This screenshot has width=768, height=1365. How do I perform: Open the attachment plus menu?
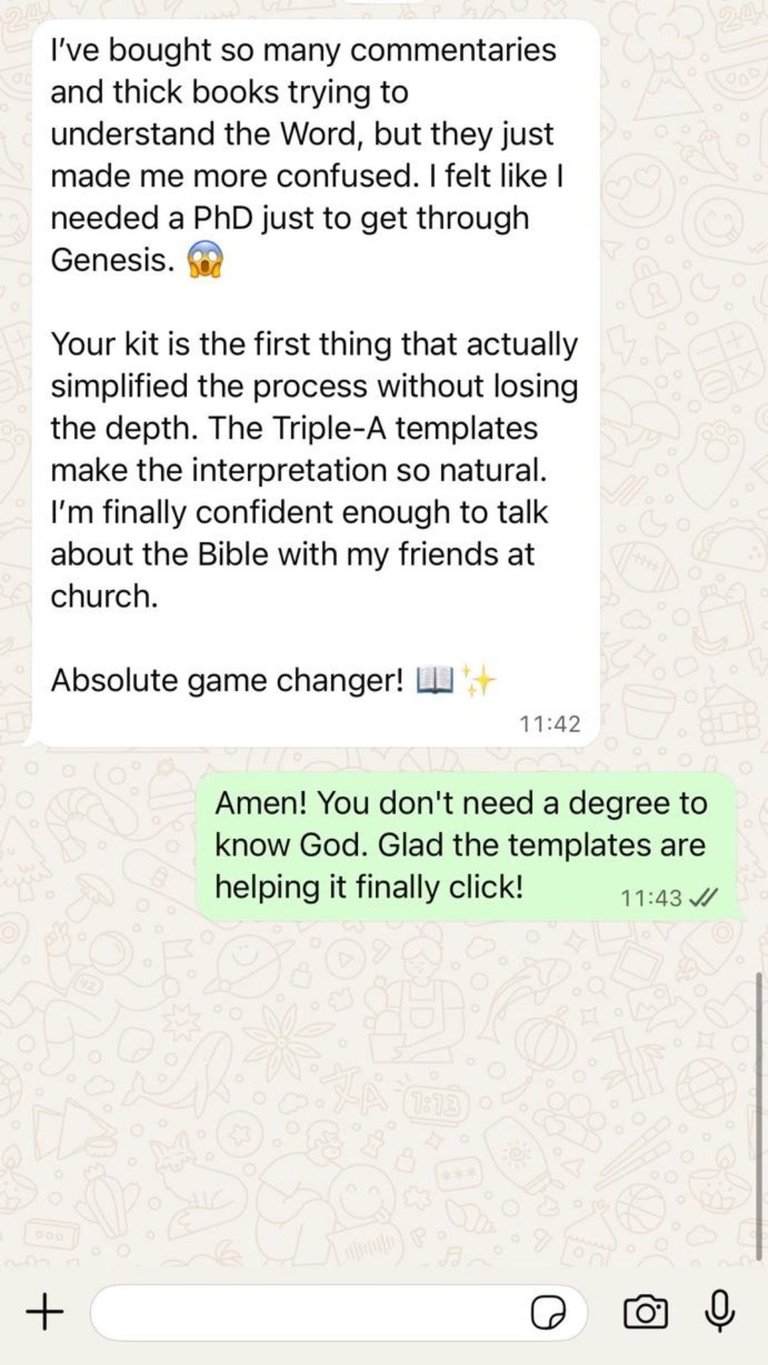[43, 1310]
